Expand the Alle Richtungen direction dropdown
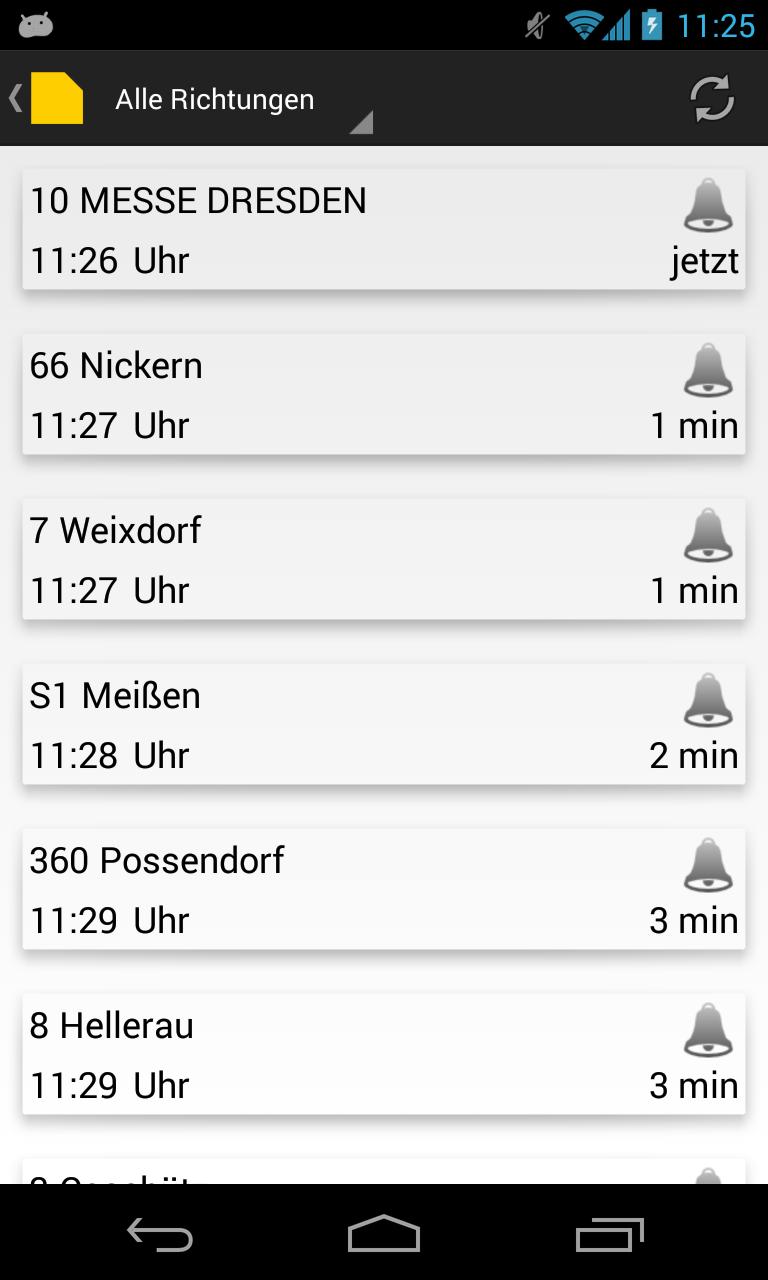Viewport: 768px width, 1280px height. click(x=240, y=100)
